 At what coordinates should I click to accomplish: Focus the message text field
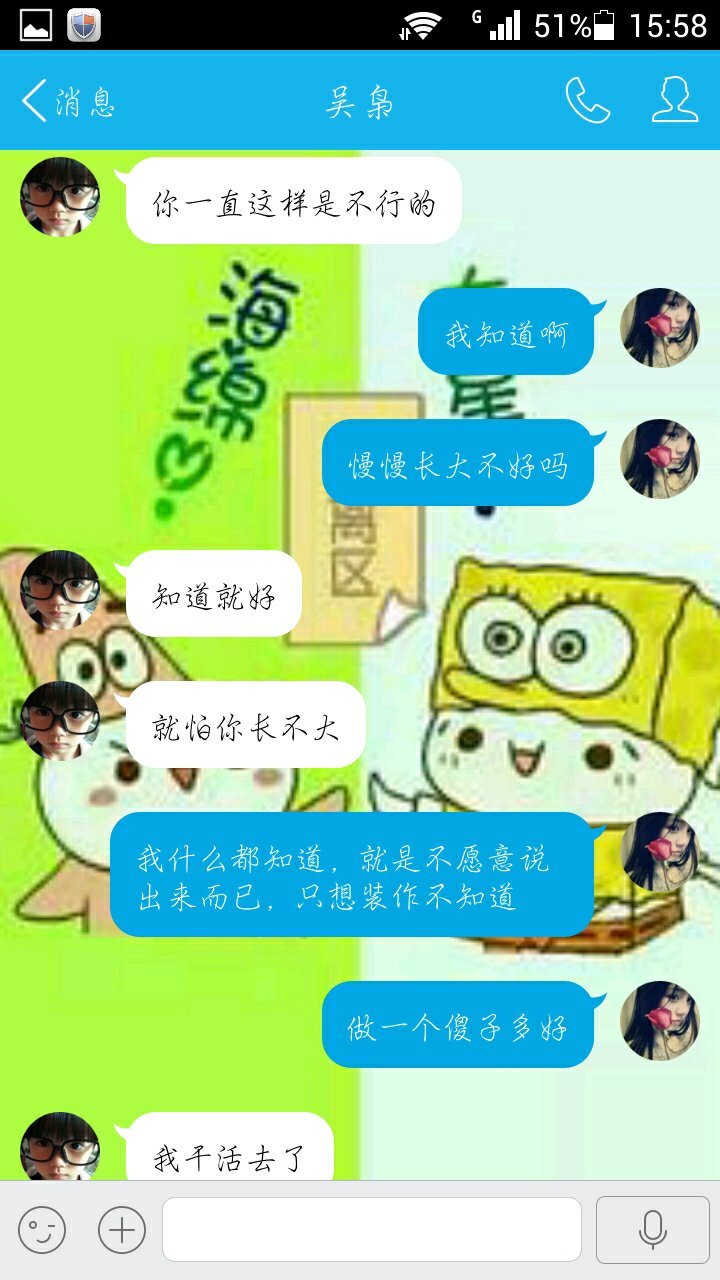(x=371, y=1229)
